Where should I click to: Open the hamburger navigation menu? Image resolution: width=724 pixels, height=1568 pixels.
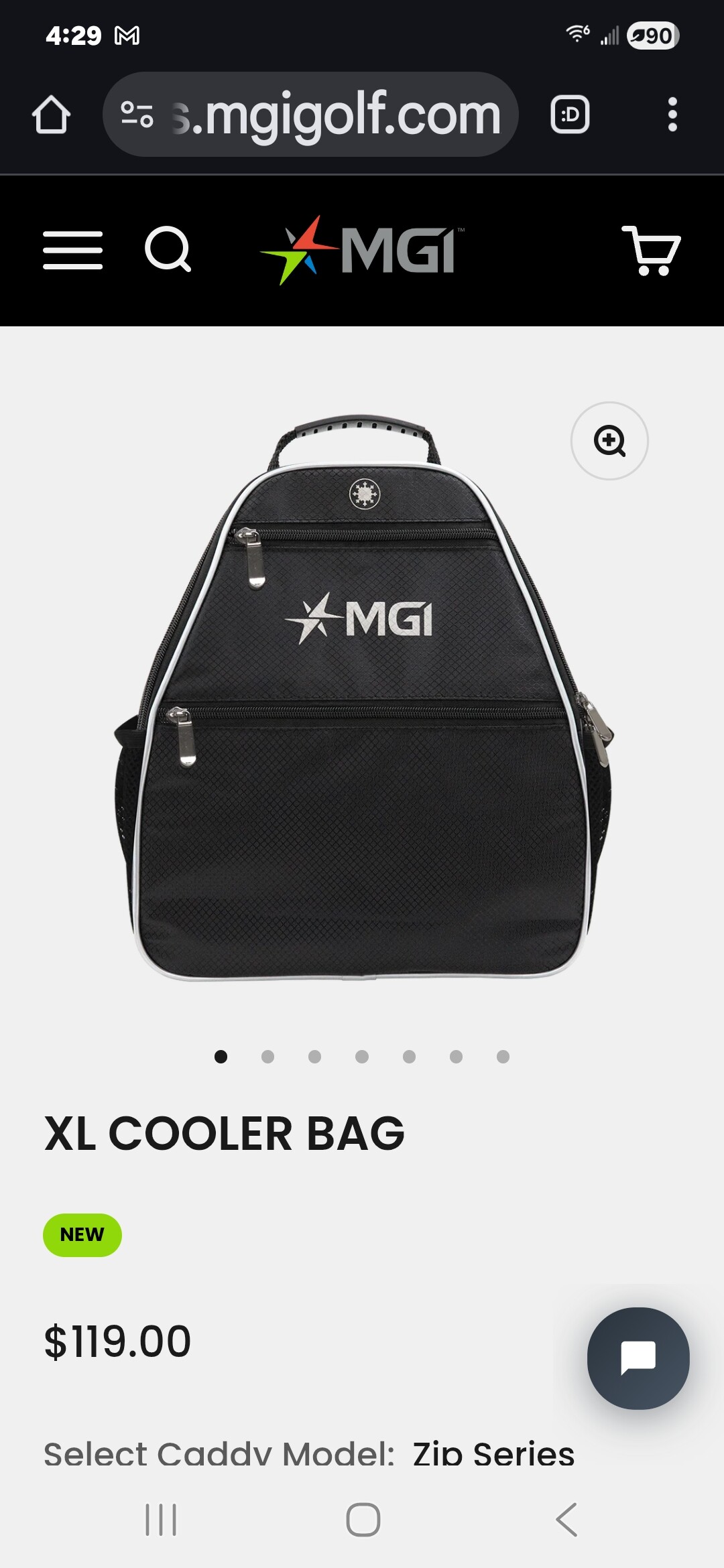click(72, 250)
